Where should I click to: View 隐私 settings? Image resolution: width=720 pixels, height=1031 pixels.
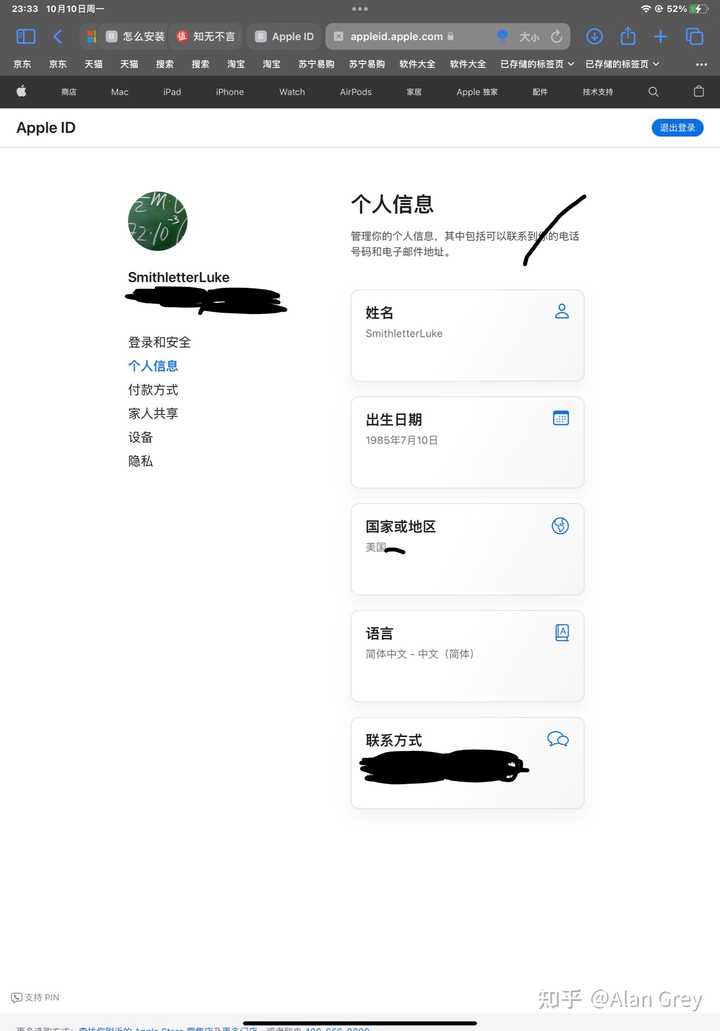pos(141,461)
